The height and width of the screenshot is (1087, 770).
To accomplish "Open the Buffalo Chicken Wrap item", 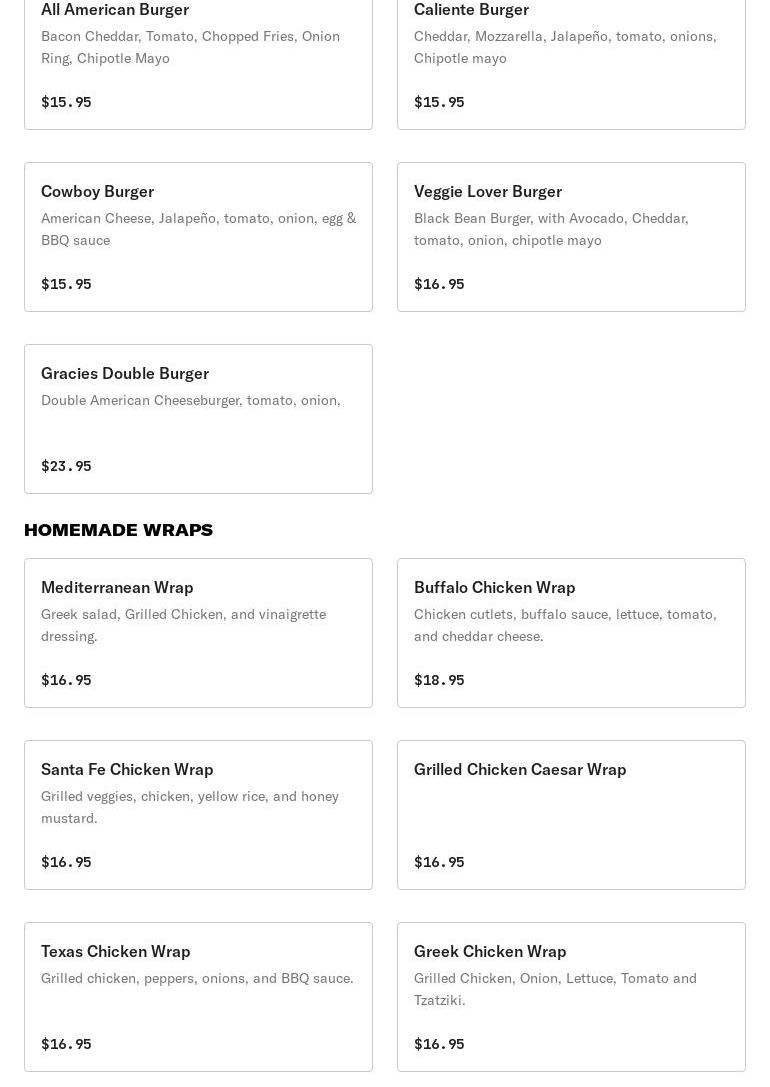I will (571, 633).
